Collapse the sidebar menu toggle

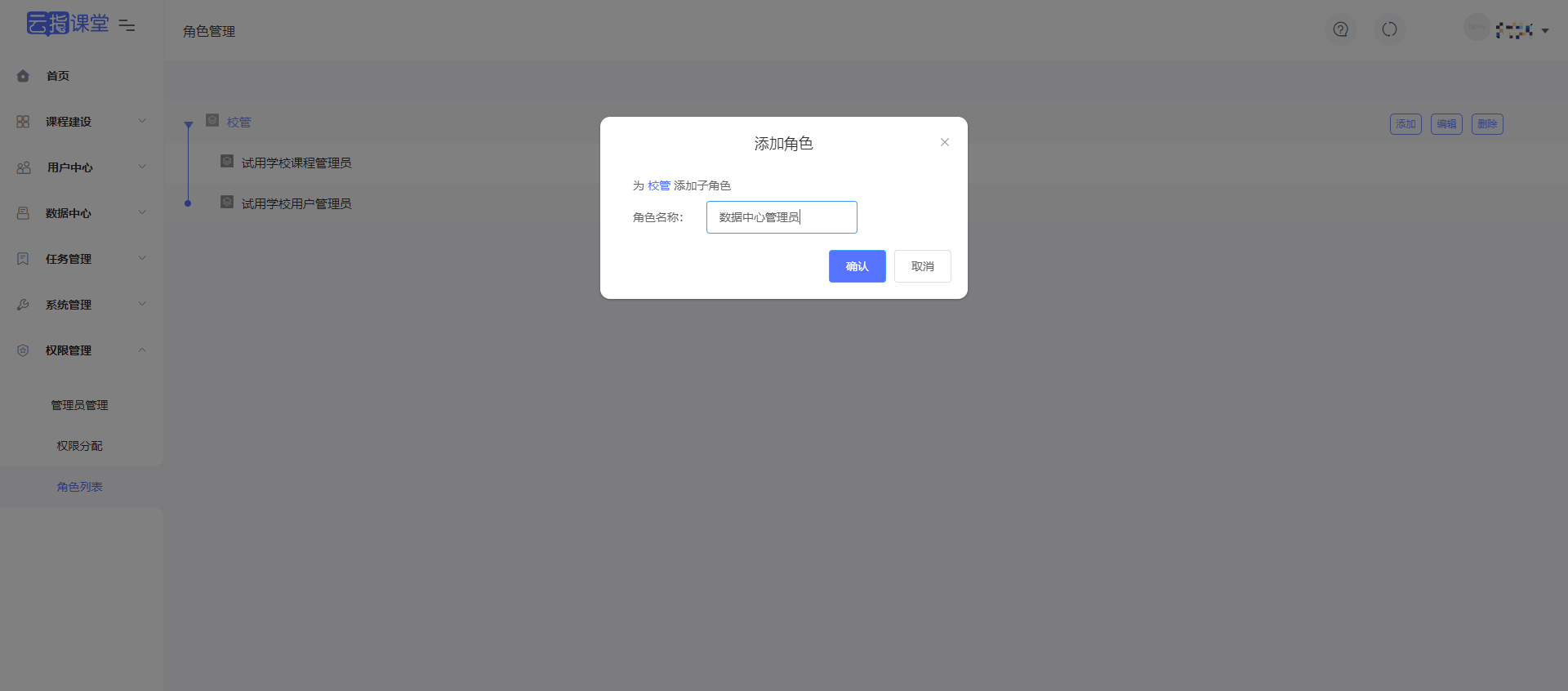click(127, 25)
